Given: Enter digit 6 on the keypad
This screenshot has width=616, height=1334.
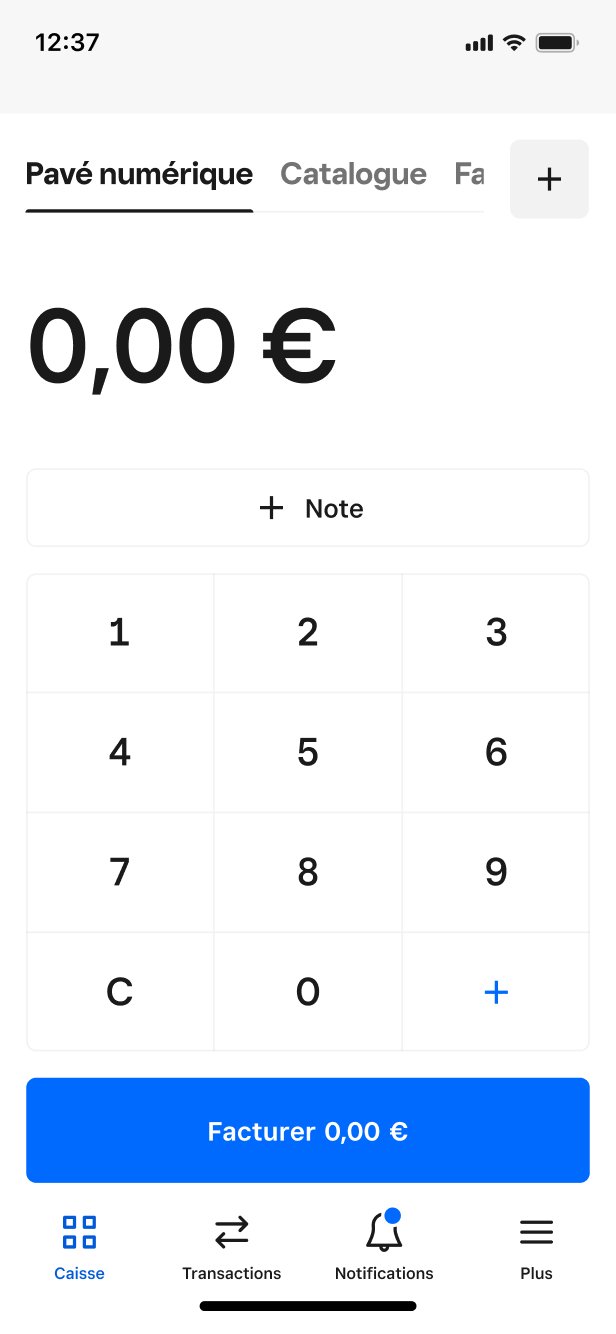Looking at the screenshot, I should [x=496, y=752].
